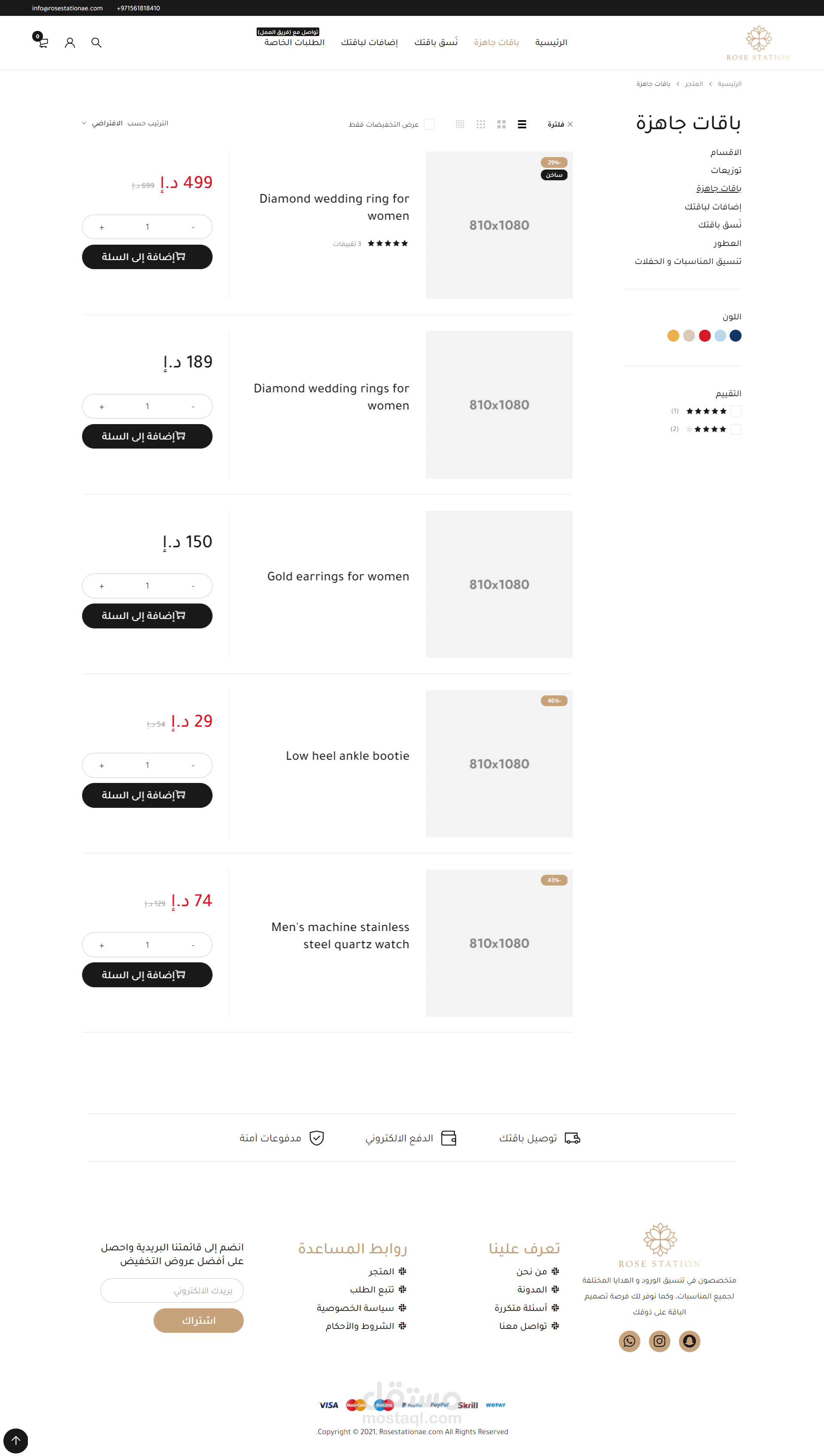The image size is (824, 1456).
Task: Open the Low heel ankle bootie product image
Action: click(499, 763)
